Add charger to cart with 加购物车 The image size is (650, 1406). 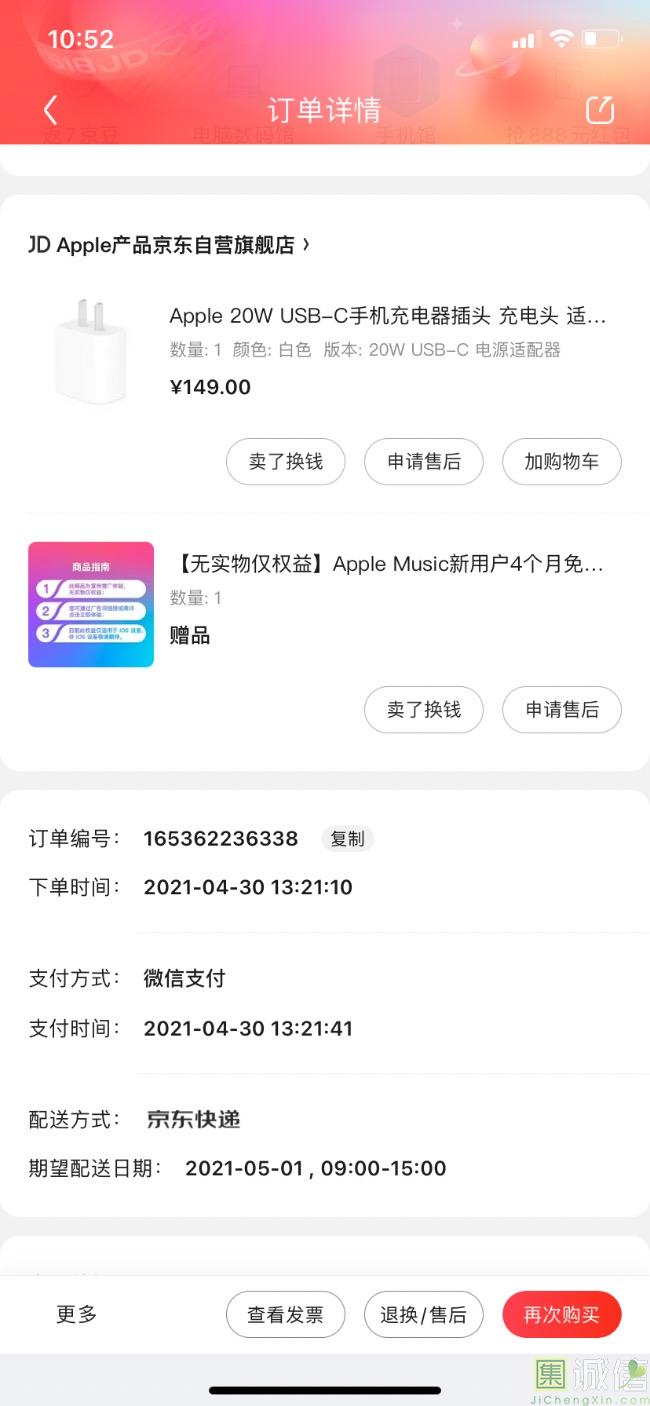(562, 462)
